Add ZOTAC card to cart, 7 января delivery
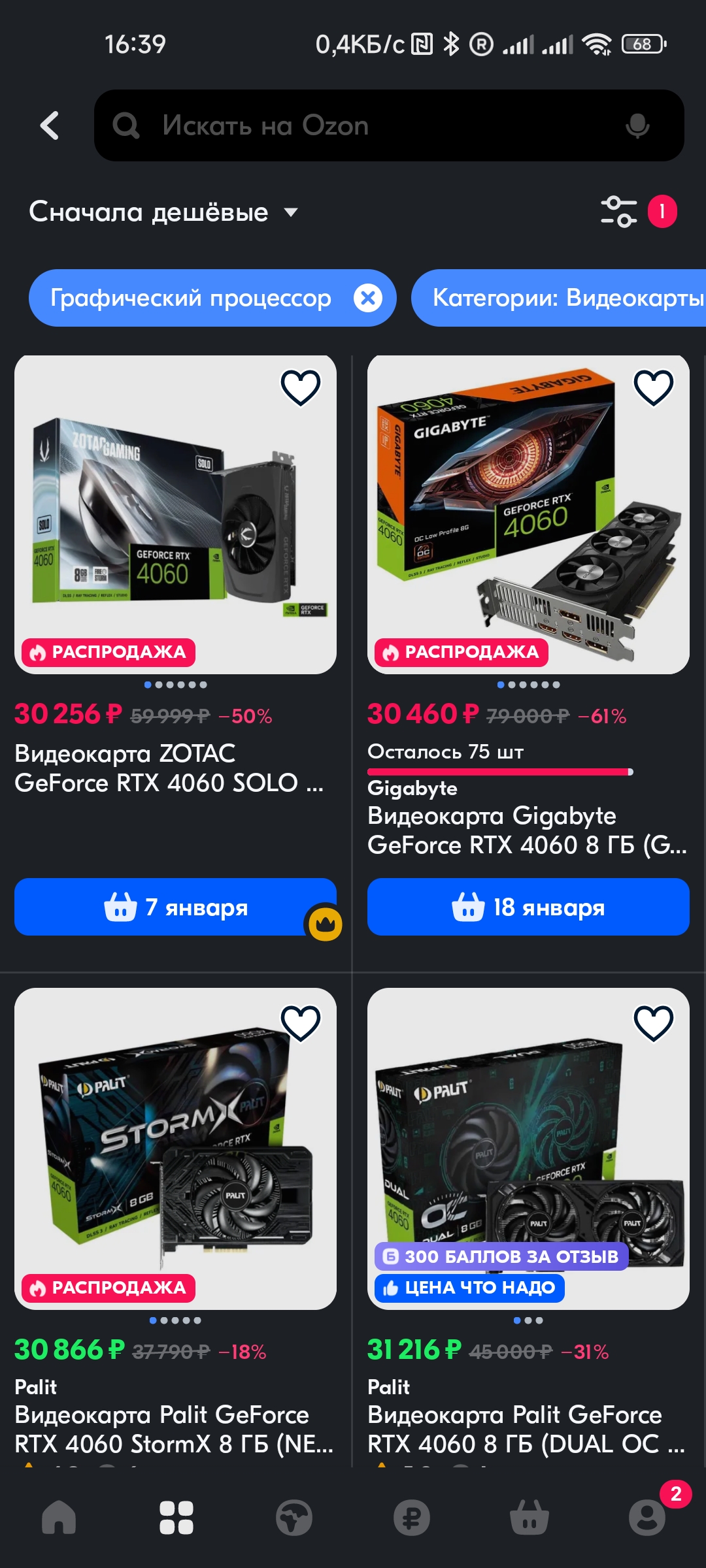706x1568 pixels. point(175,907)
